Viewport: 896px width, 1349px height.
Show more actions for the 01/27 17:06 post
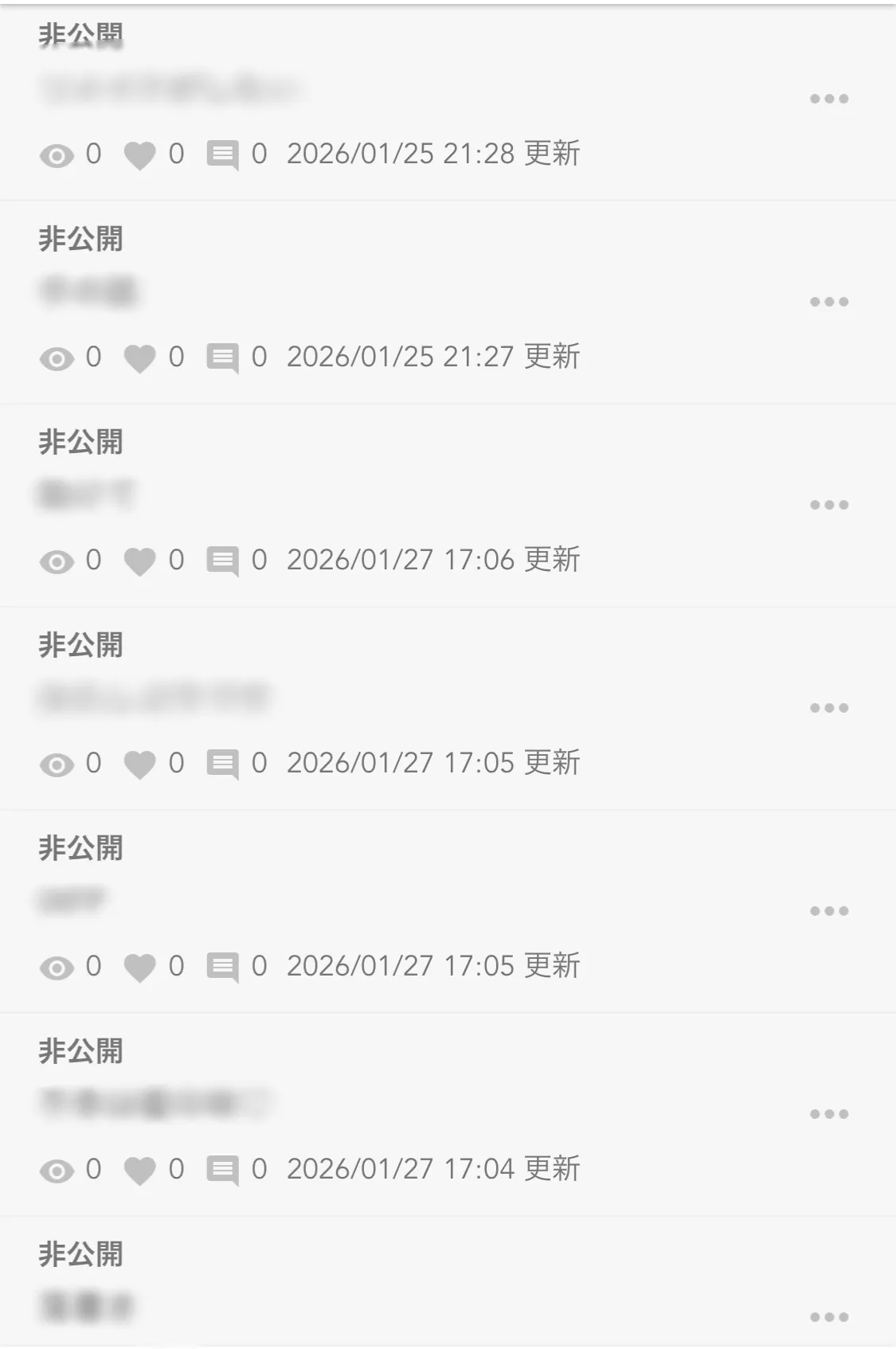(829, 505)
